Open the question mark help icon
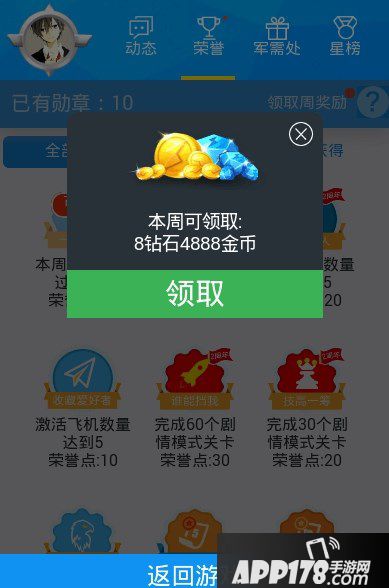The width and height of the screenshot is (389, 588). [372, 102]
